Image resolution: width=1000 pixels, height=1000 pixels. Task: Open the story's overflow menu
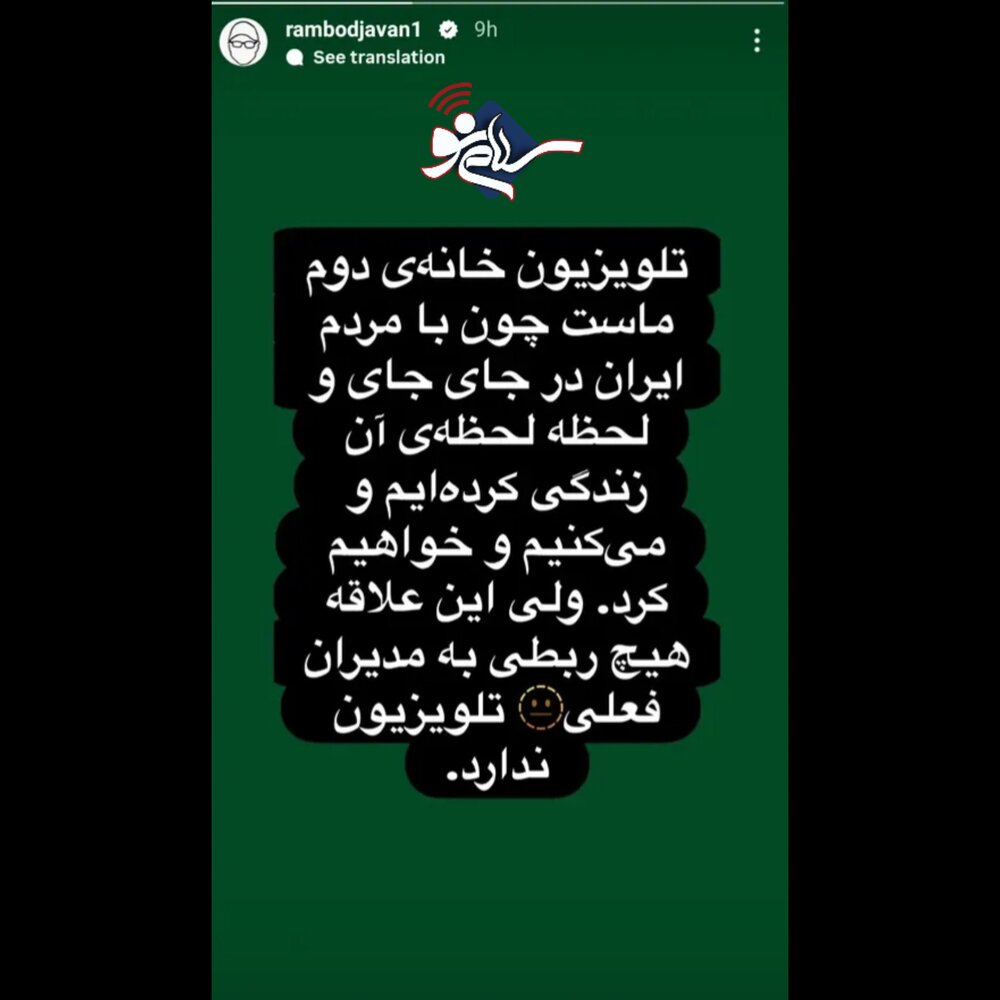point(757,41)
